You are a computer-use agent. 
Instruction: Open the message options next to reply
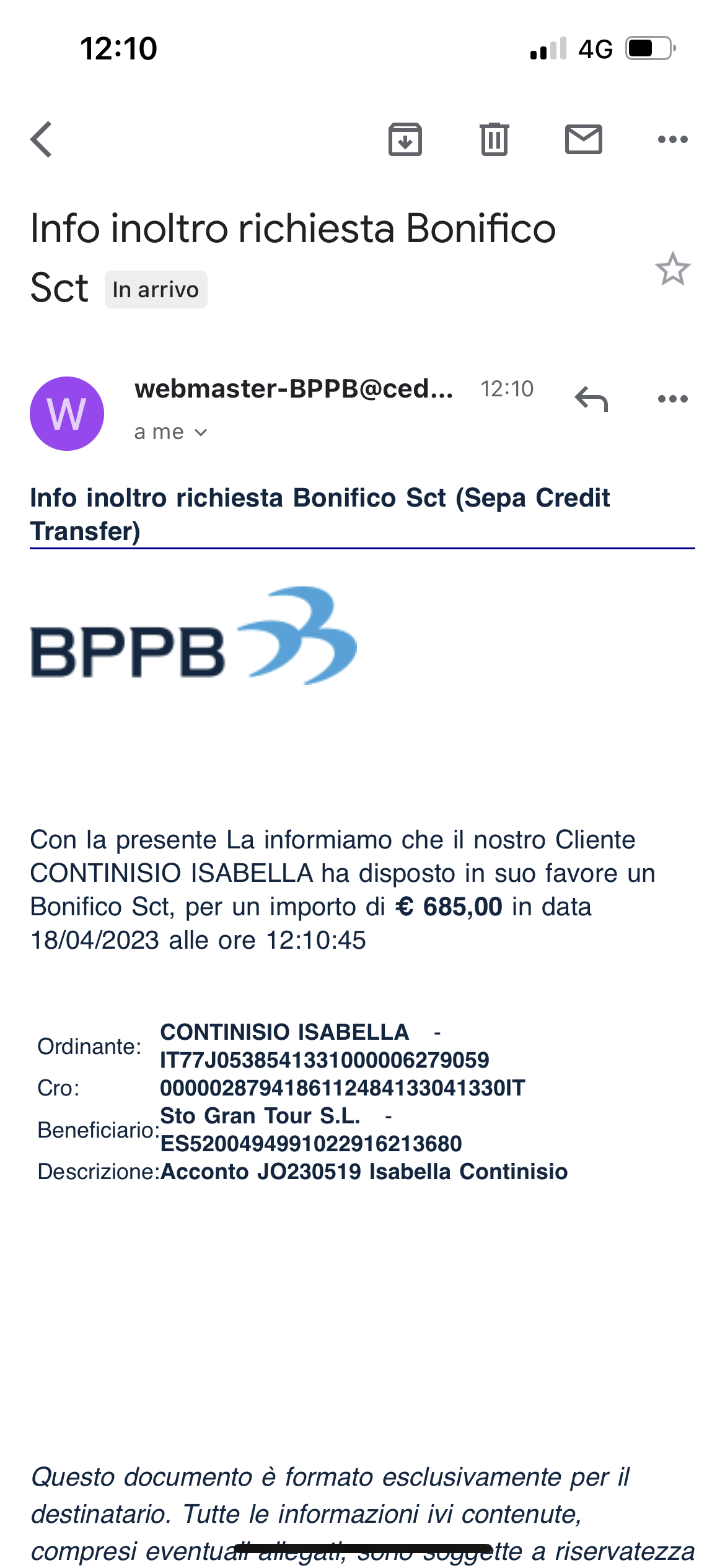672,399
